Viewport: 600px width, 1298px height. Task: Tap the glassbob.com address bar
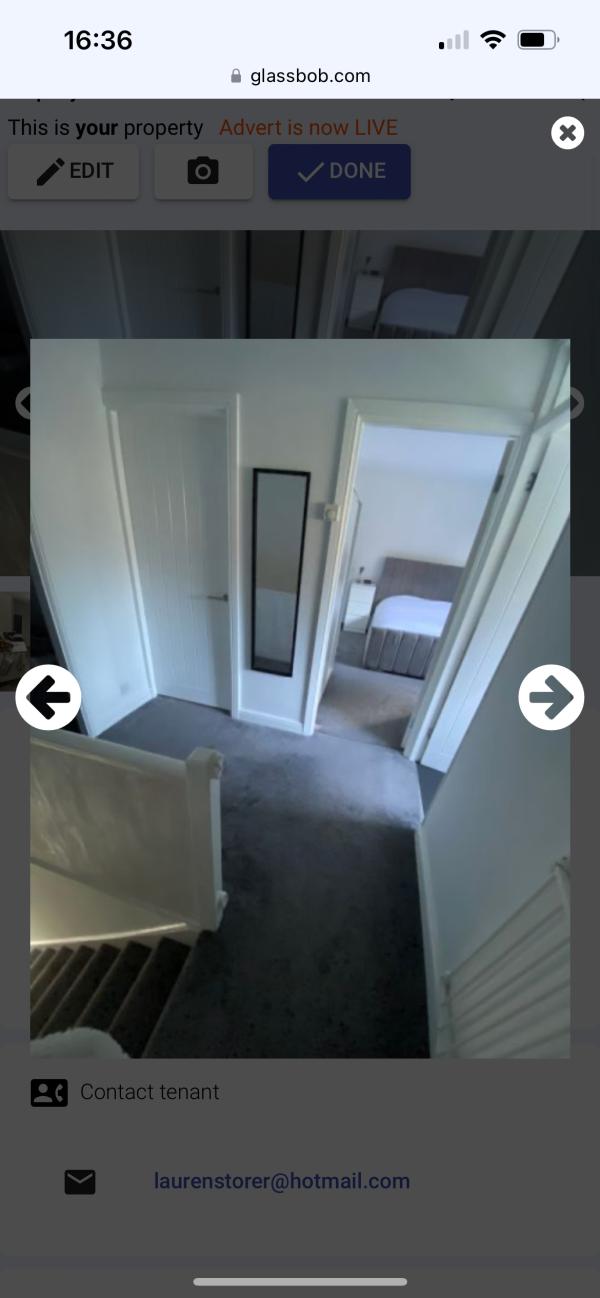300,76
